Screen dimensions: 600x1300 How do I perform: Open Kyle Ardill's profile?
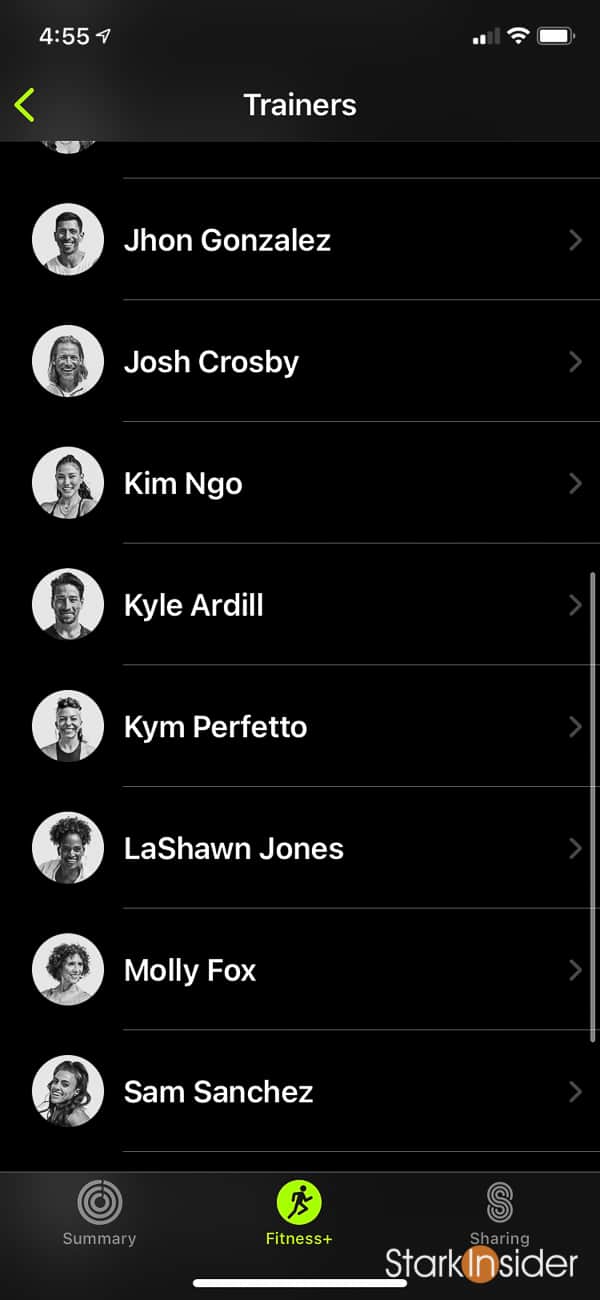click(x=300, y=606)
